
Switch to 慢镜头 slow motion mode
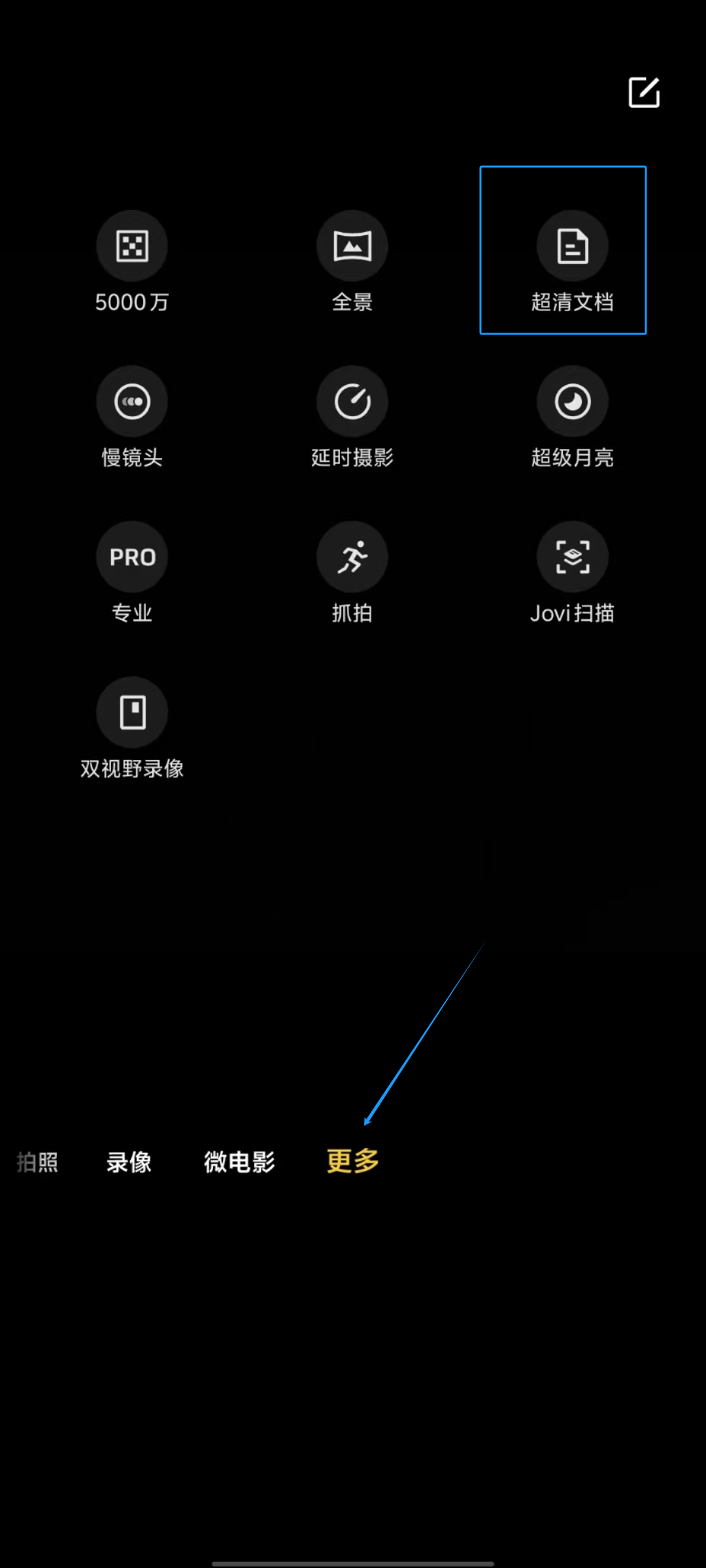132,402
